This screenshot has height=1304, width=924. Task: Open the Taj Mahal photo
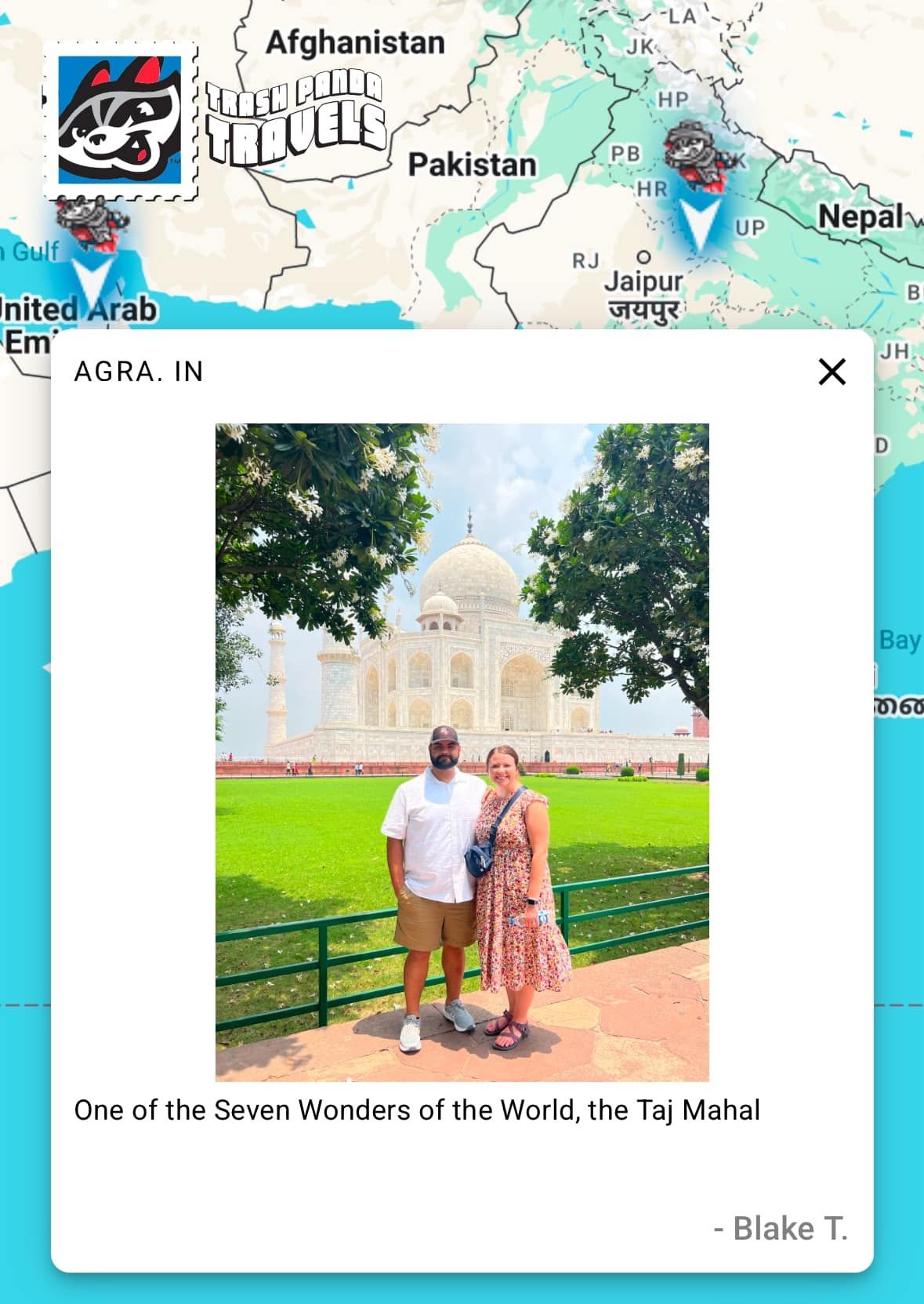462,752
